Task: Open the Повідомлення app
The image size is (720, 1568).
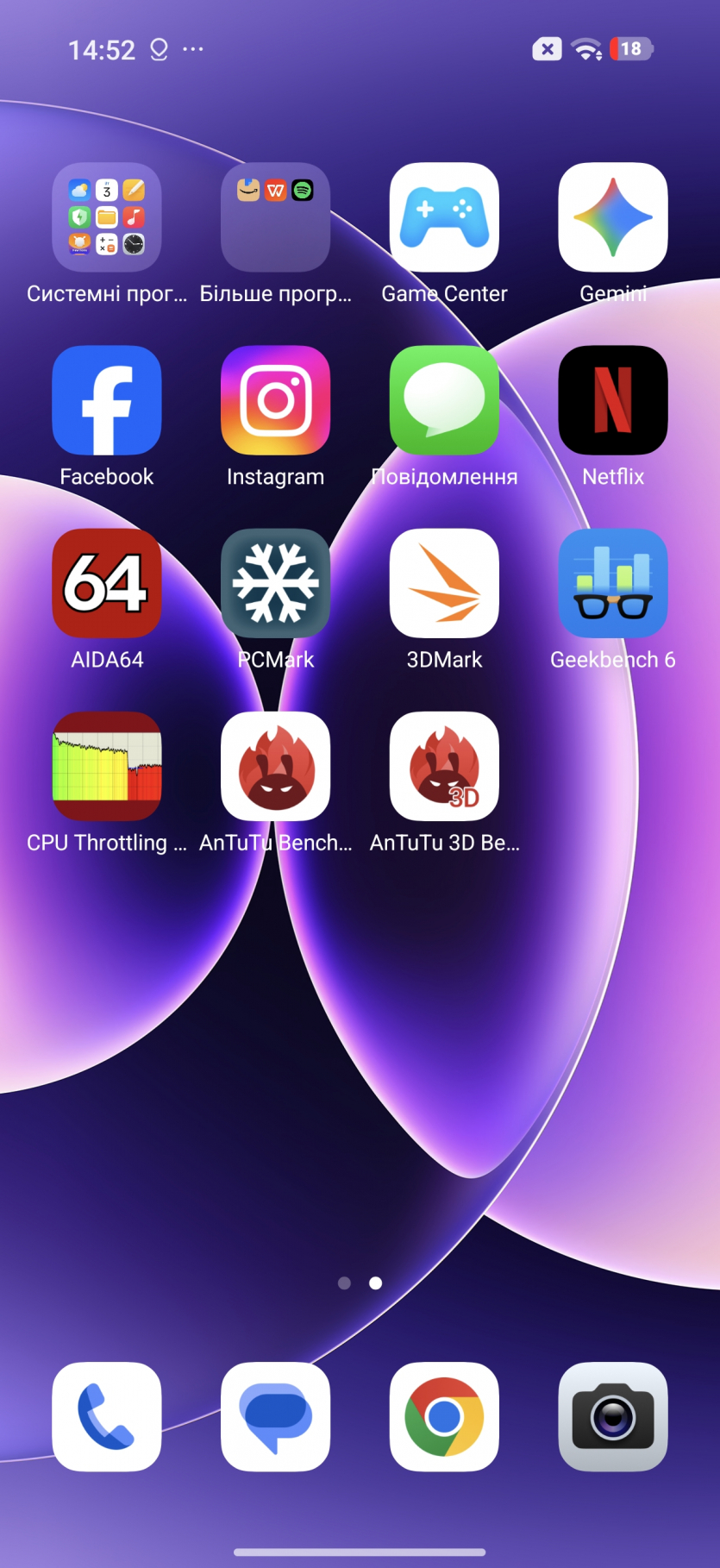Action: point(444,400)
